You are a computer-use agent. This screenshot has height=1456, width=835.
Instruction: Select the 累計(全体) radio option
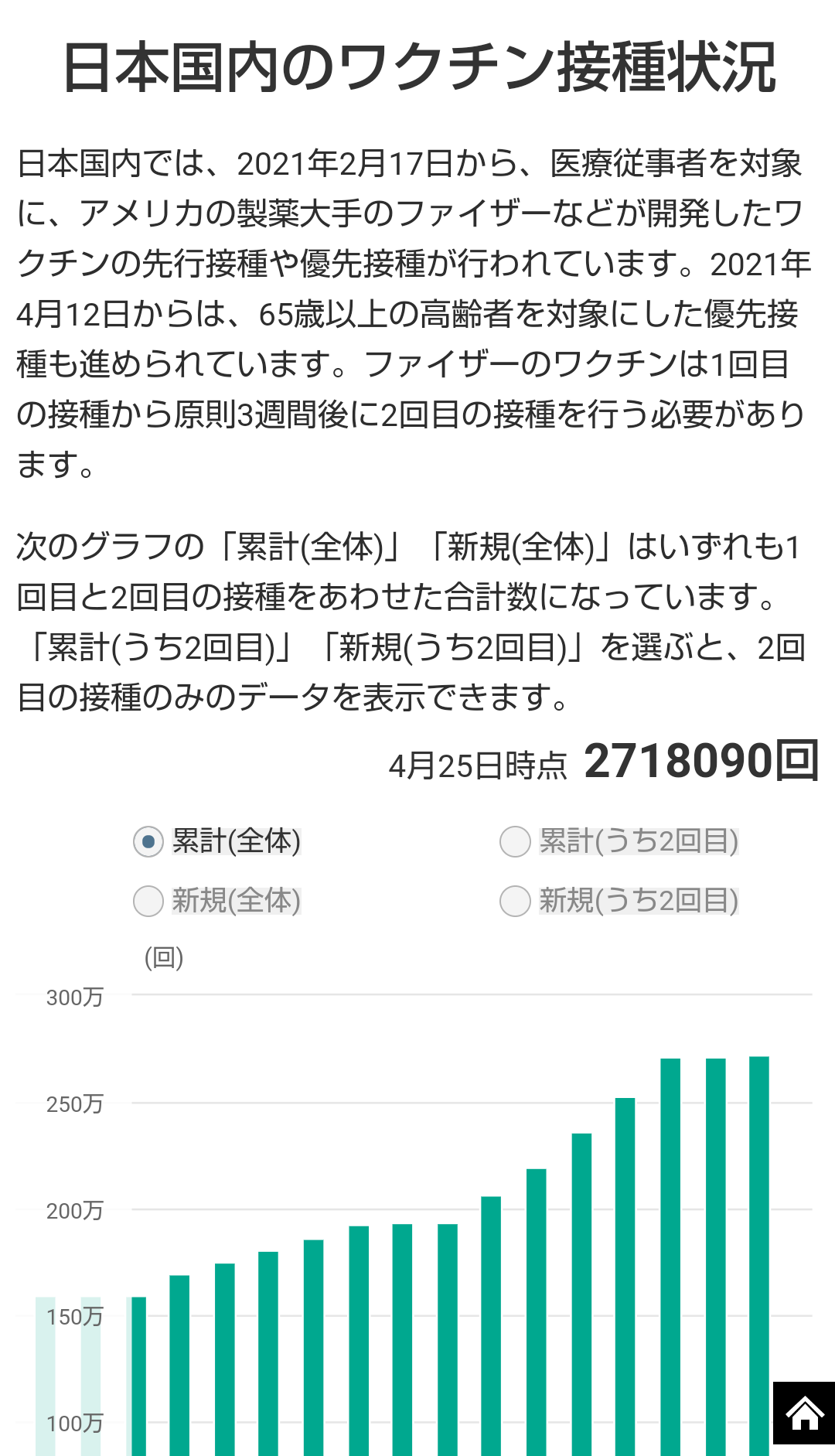(x=148, y=841)
